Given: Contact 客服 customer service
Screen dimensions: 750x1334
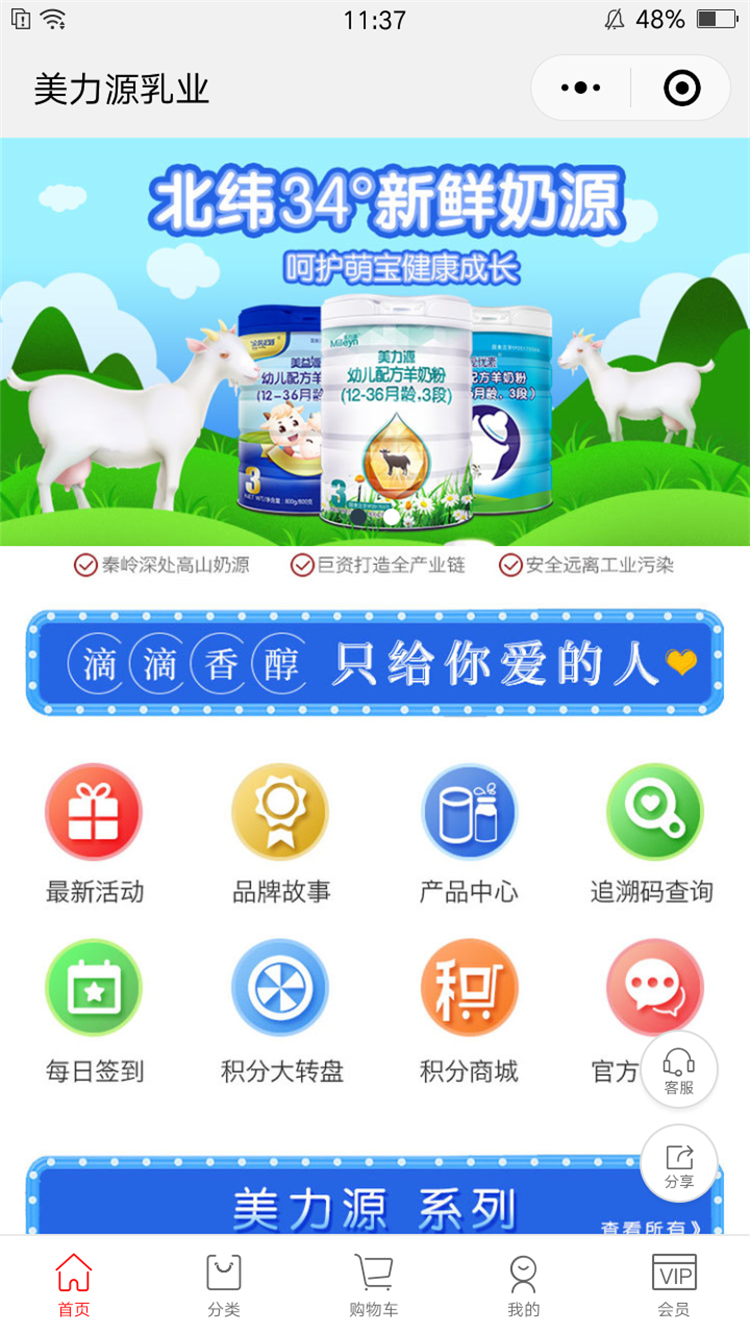Looking at the screenshot, I should tap(679, 1070).
